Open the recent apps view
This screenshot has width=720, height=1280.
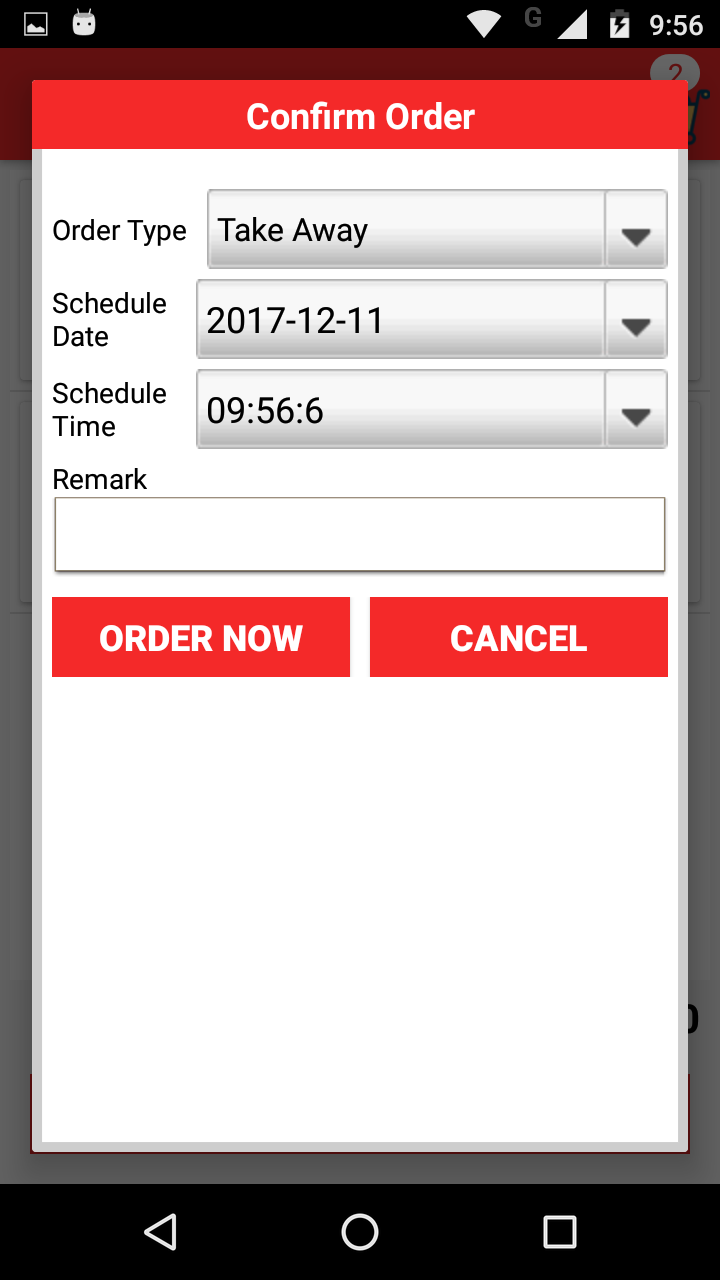coord(560,1232)
